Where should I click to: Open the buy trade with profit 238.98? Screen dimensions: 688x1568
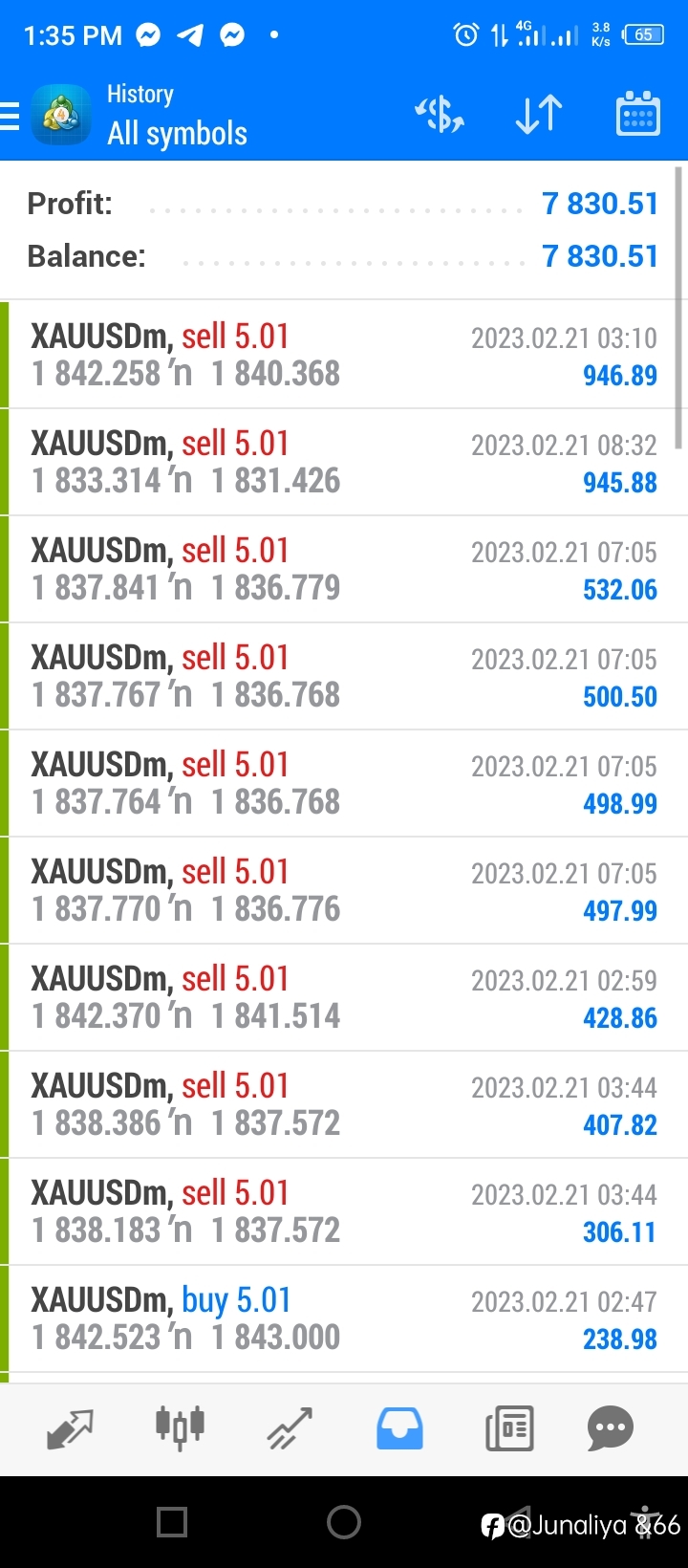[x=344, y=1318]
